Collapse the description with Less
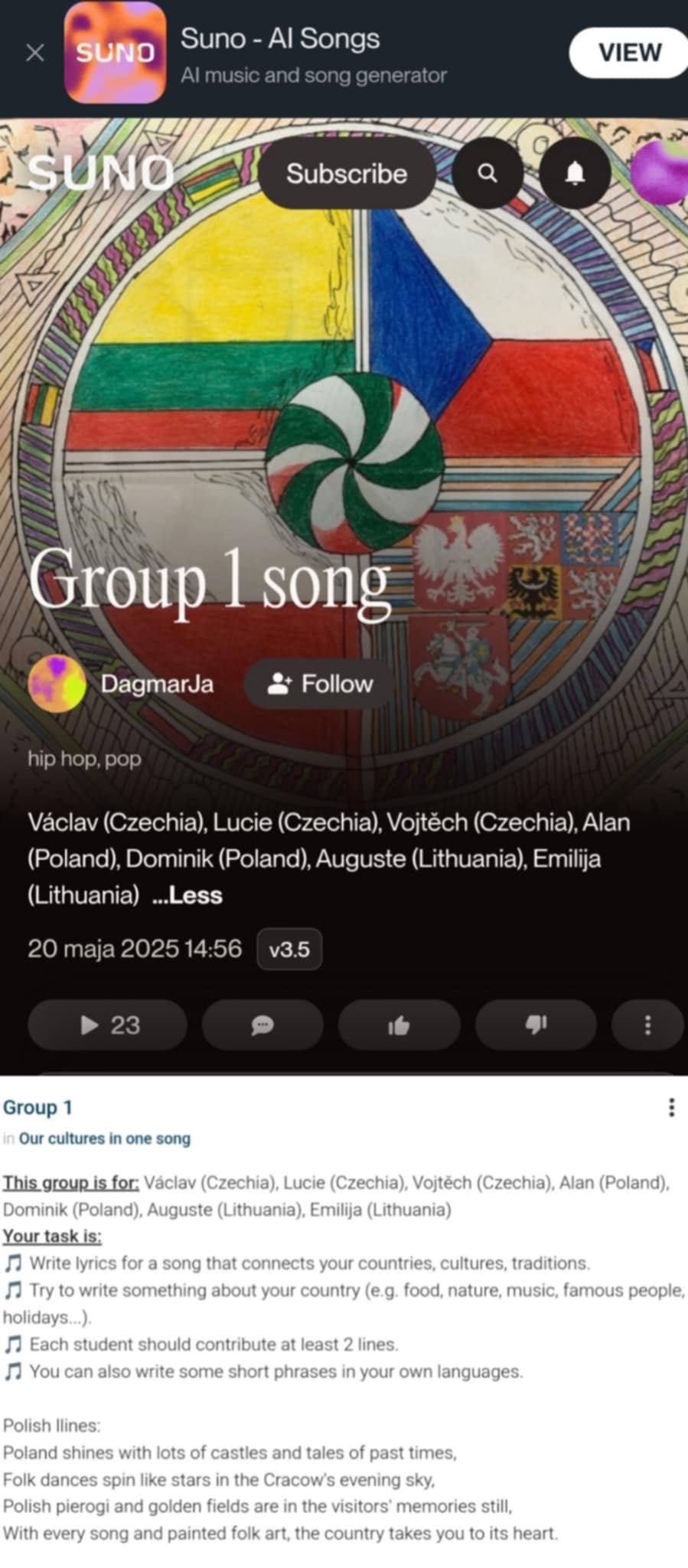The height and width of the screenshot is (1568, 688). pos(187,895)
